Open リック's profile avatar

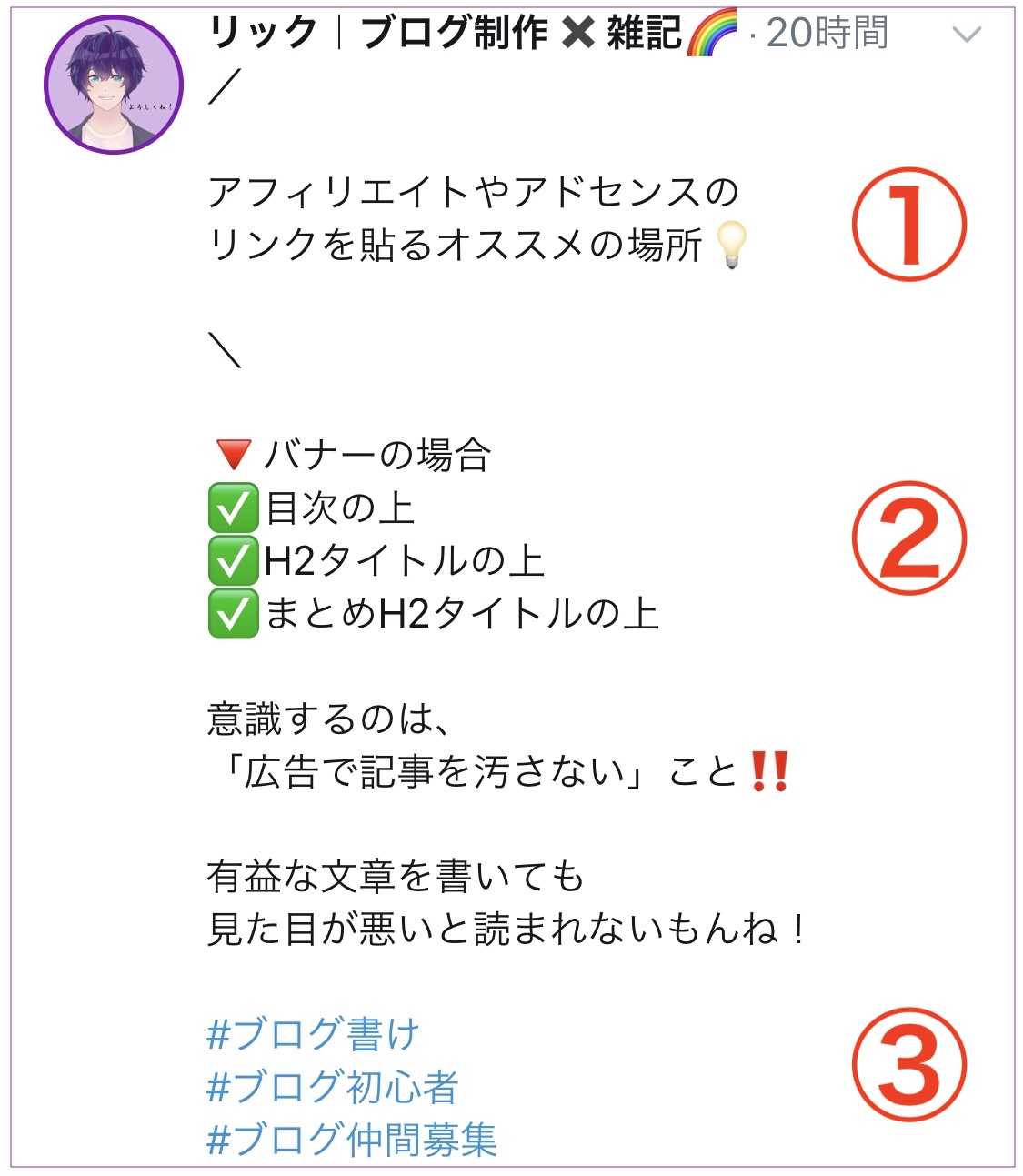tap(114, 85)
